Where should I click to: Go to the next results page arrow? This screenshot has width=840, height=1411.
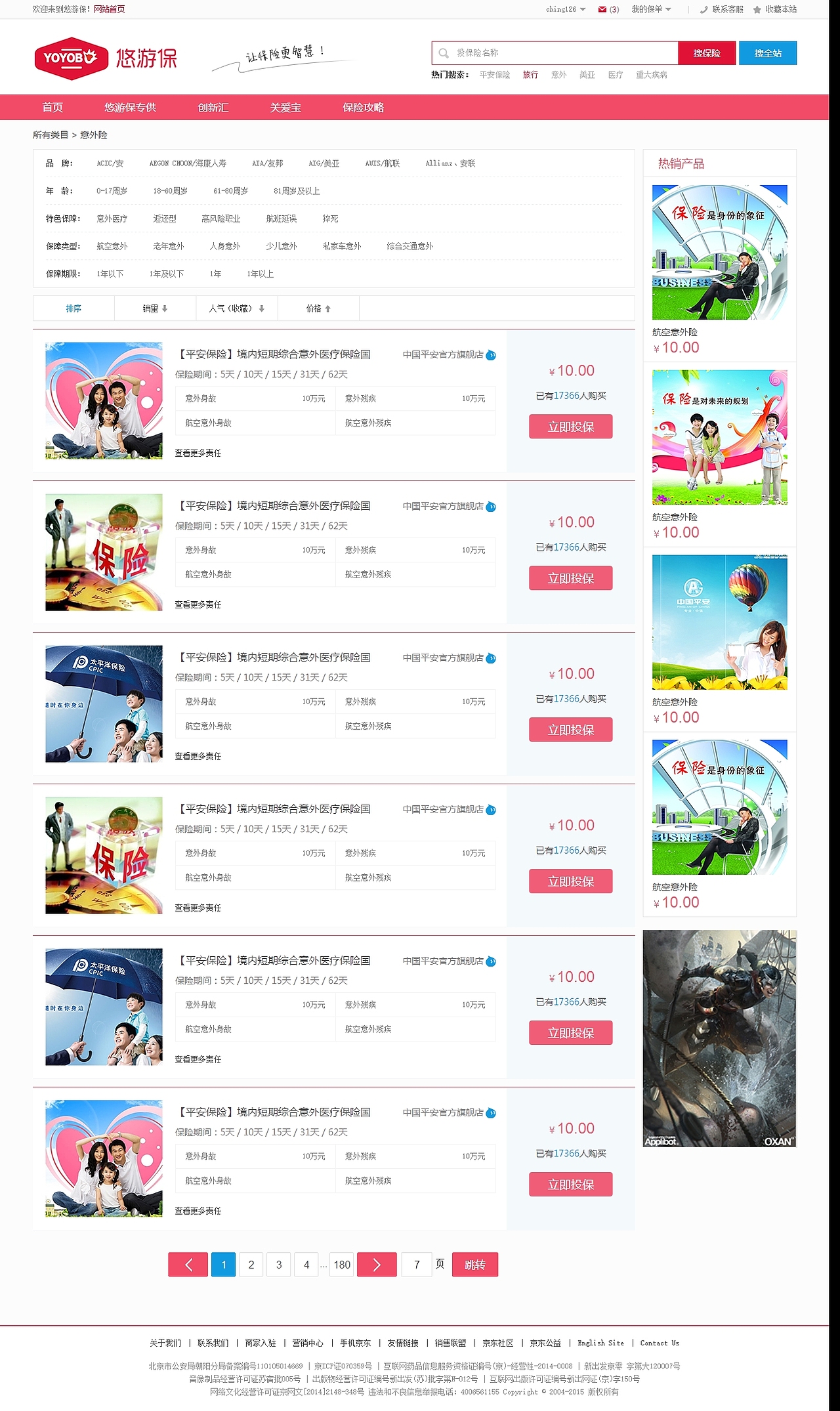pos(377,1265)
